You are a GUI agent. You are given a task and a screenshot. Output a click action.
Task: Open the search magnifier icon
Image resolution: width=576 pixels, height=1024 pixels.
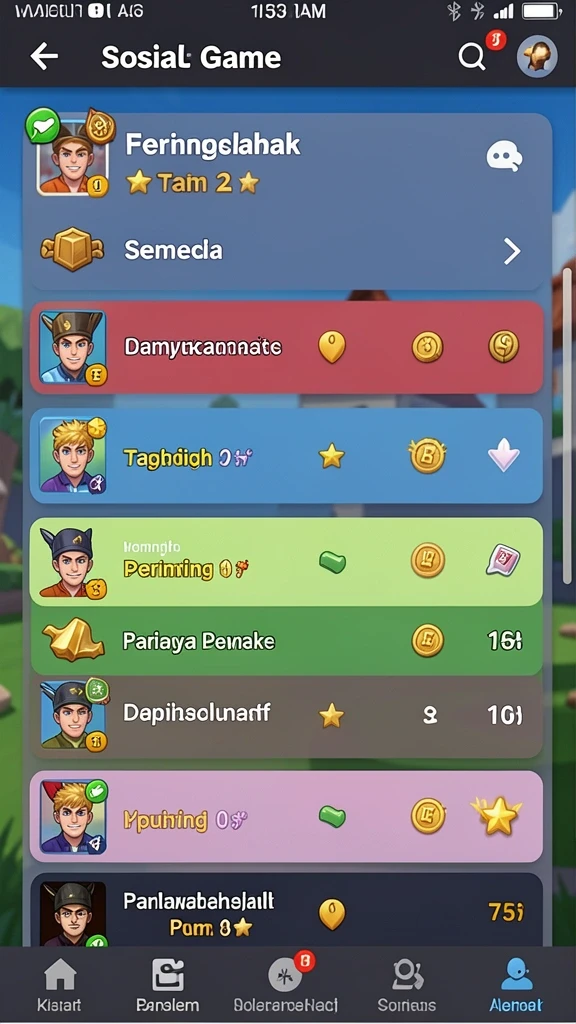pos(472,57)
